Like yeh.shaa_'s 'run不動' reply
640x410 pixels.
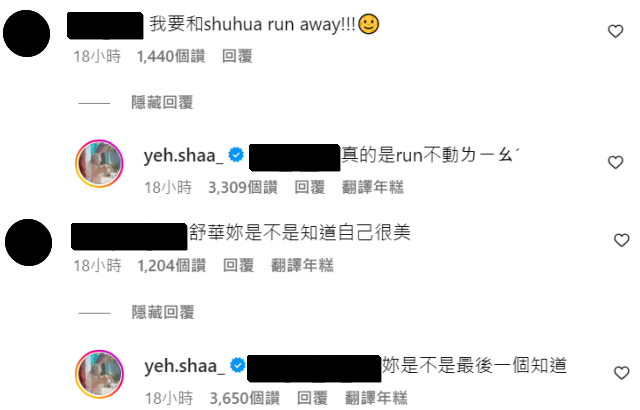617,162
